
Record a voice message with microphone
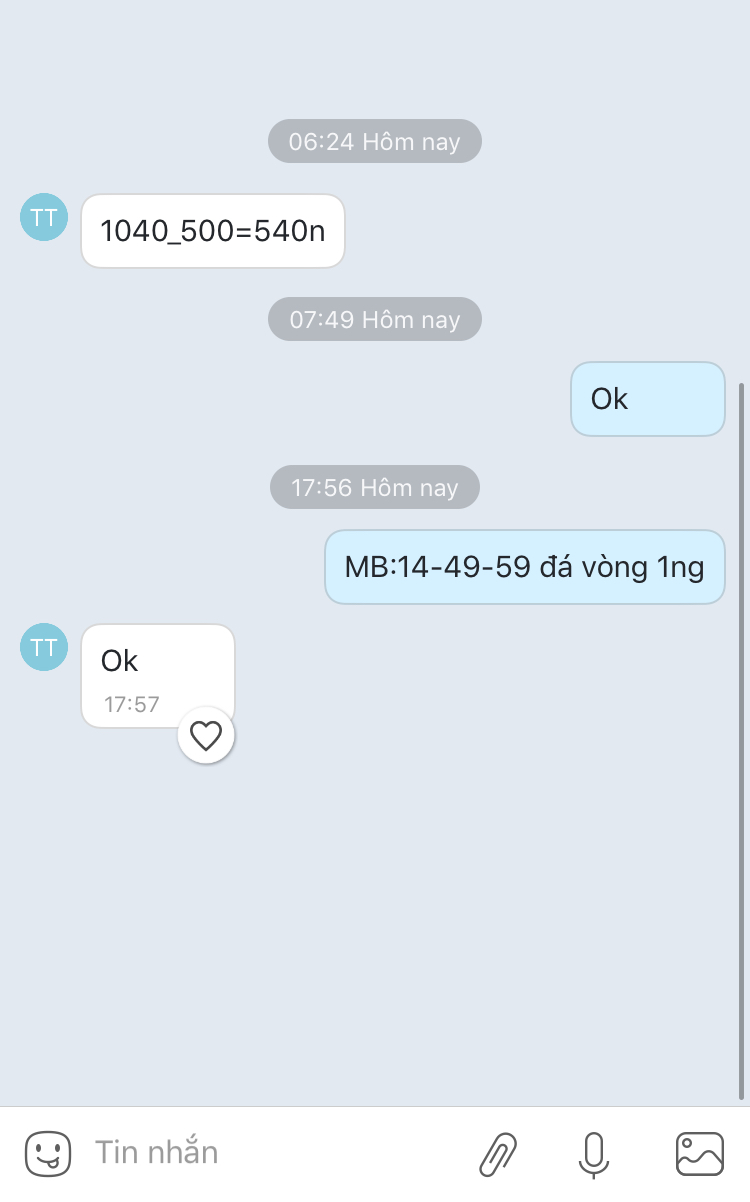594,1154
